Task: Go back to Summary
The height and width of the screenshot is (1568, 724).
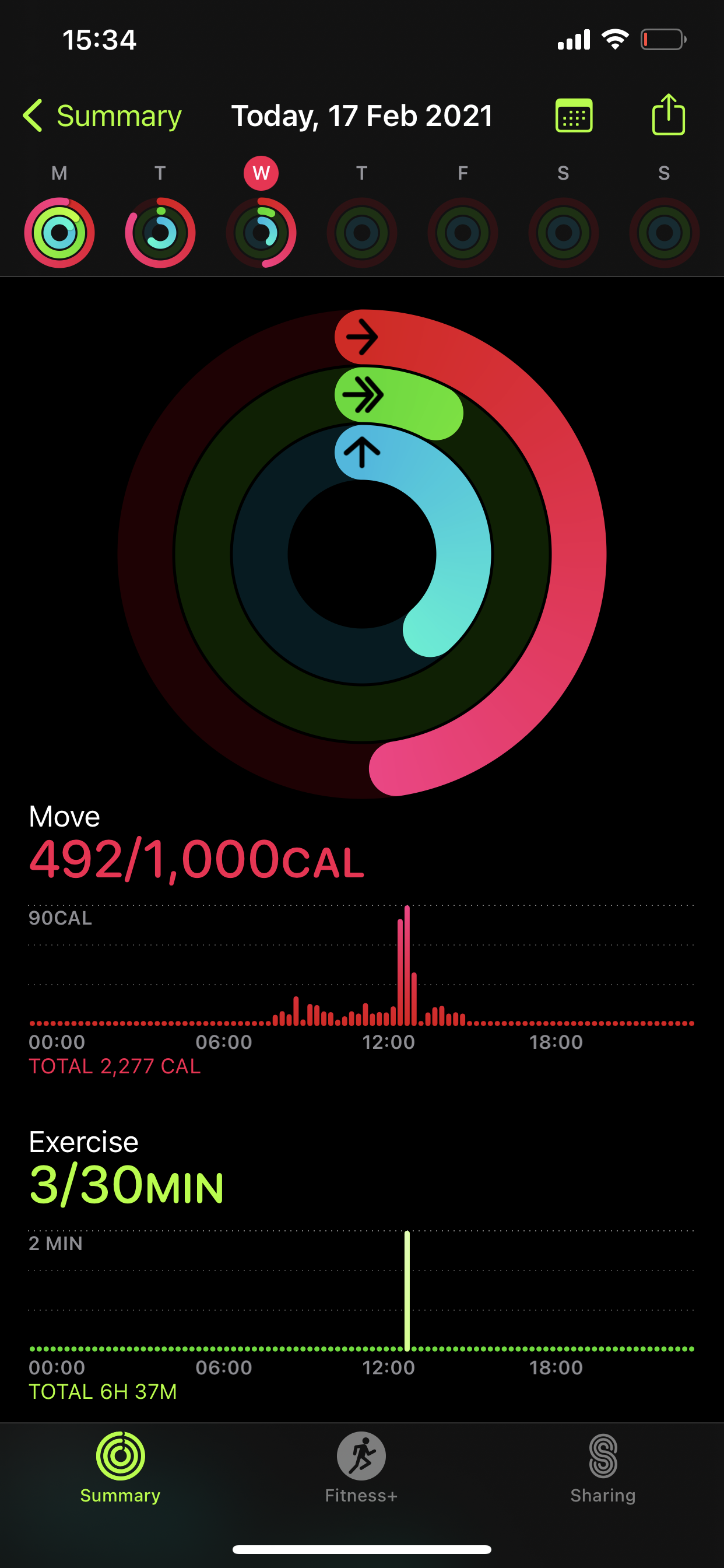Action: click(102, 116)
